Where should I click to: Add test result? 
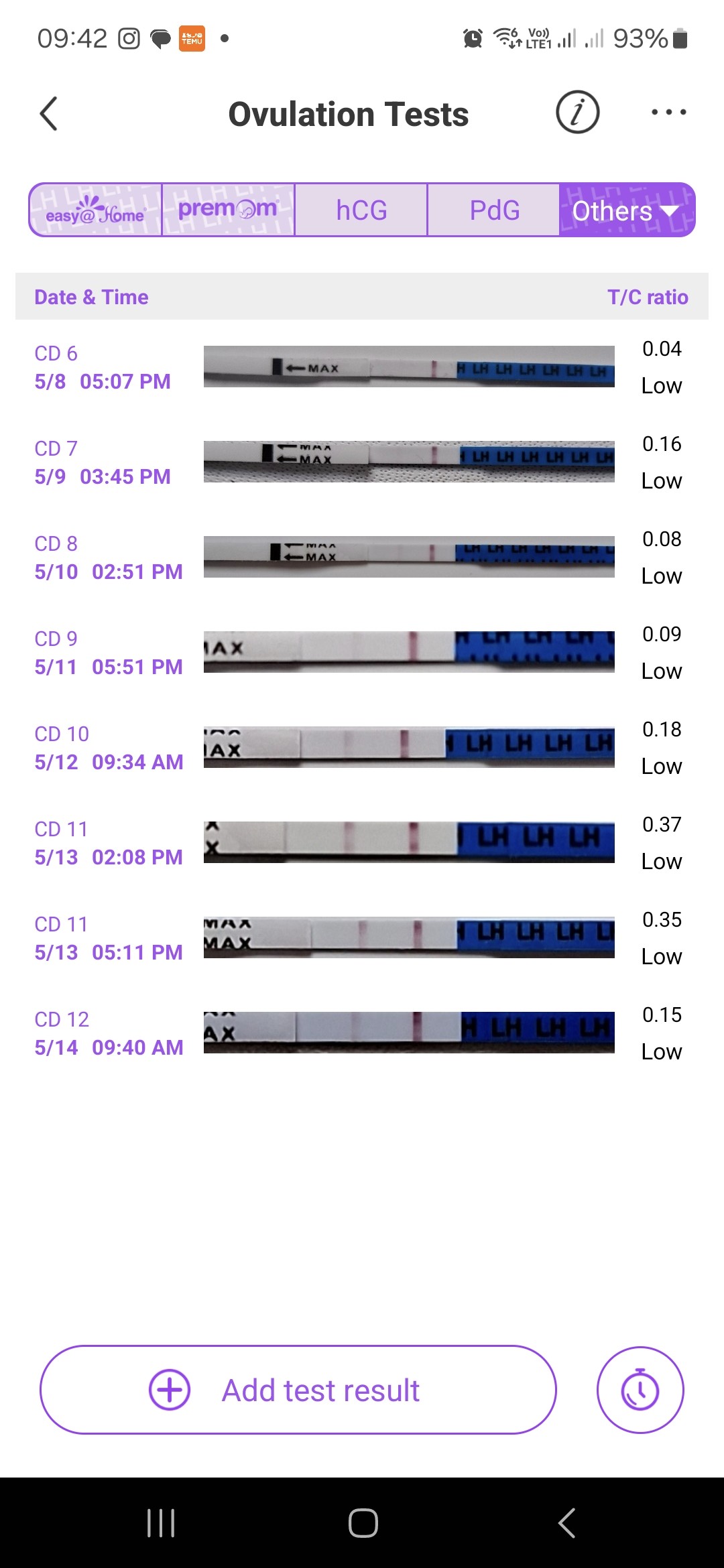tap(298, 1390)
